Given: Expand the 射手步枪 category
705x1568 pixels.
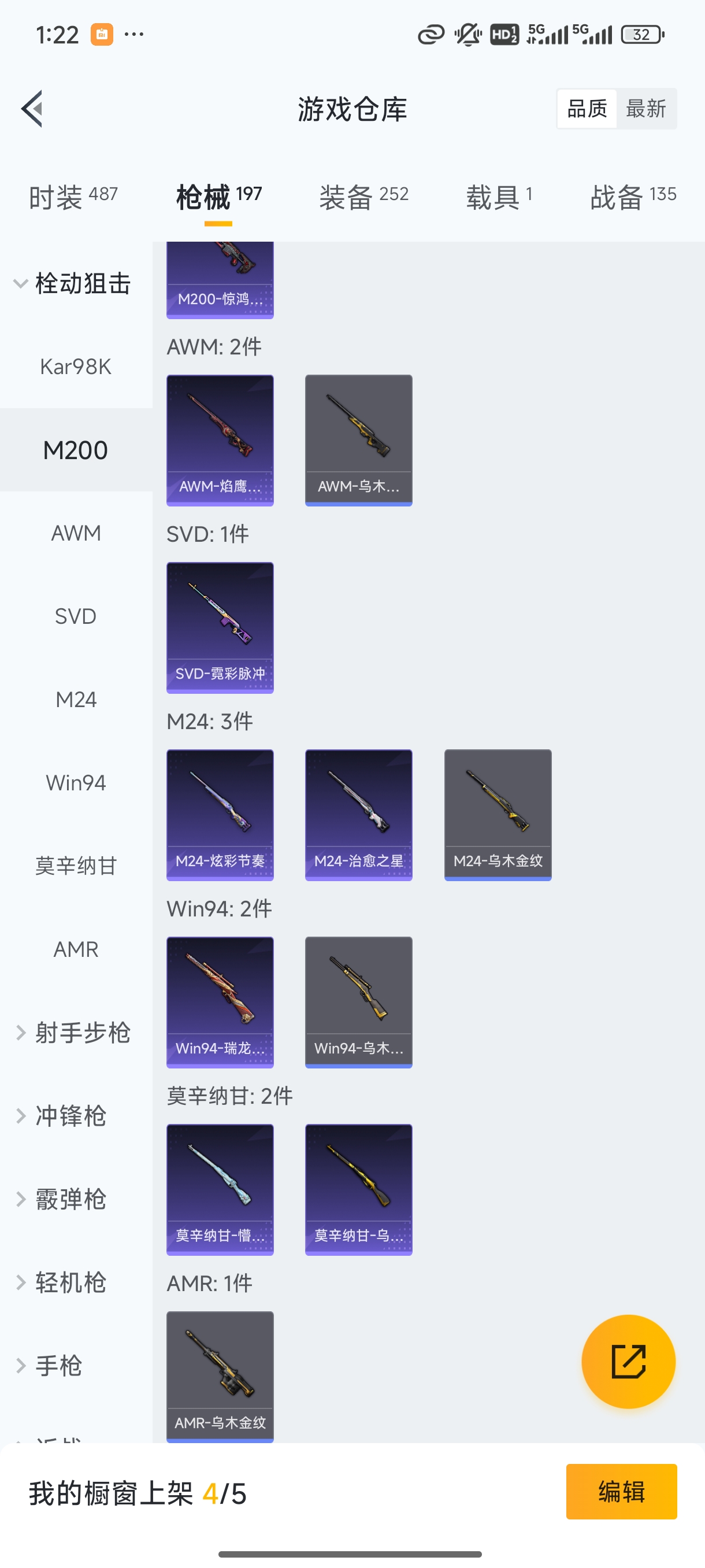Looking at the screenshot, I should (76, 1033).
